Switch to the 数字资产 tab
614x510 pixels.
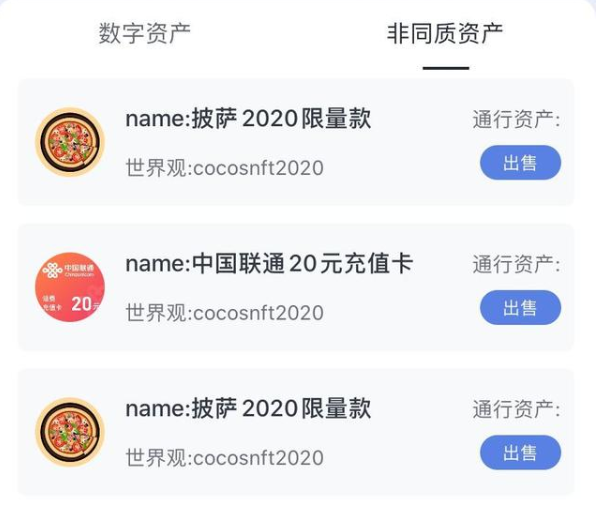coord(144,33)
